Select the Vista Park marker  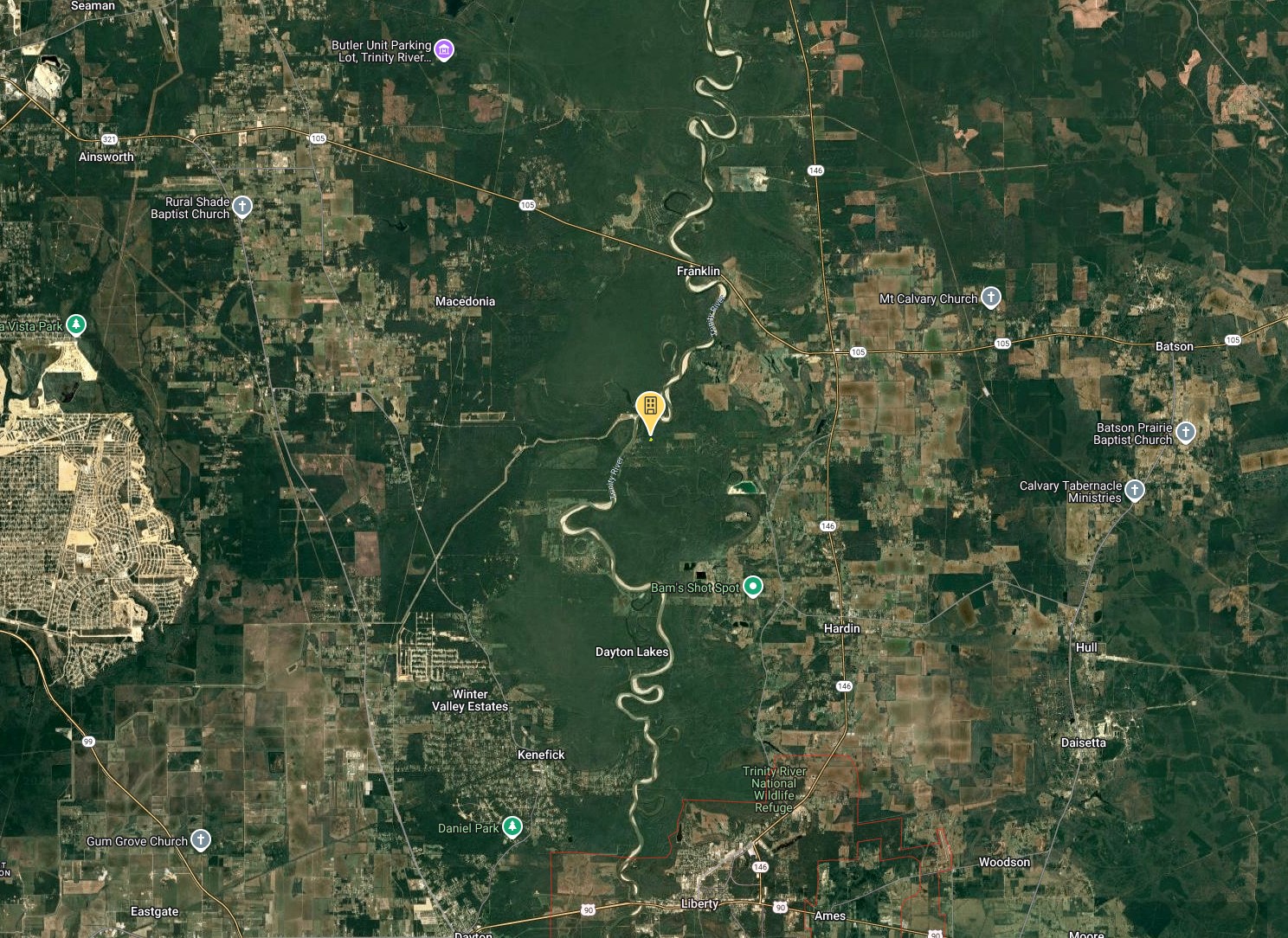(77, 325)
